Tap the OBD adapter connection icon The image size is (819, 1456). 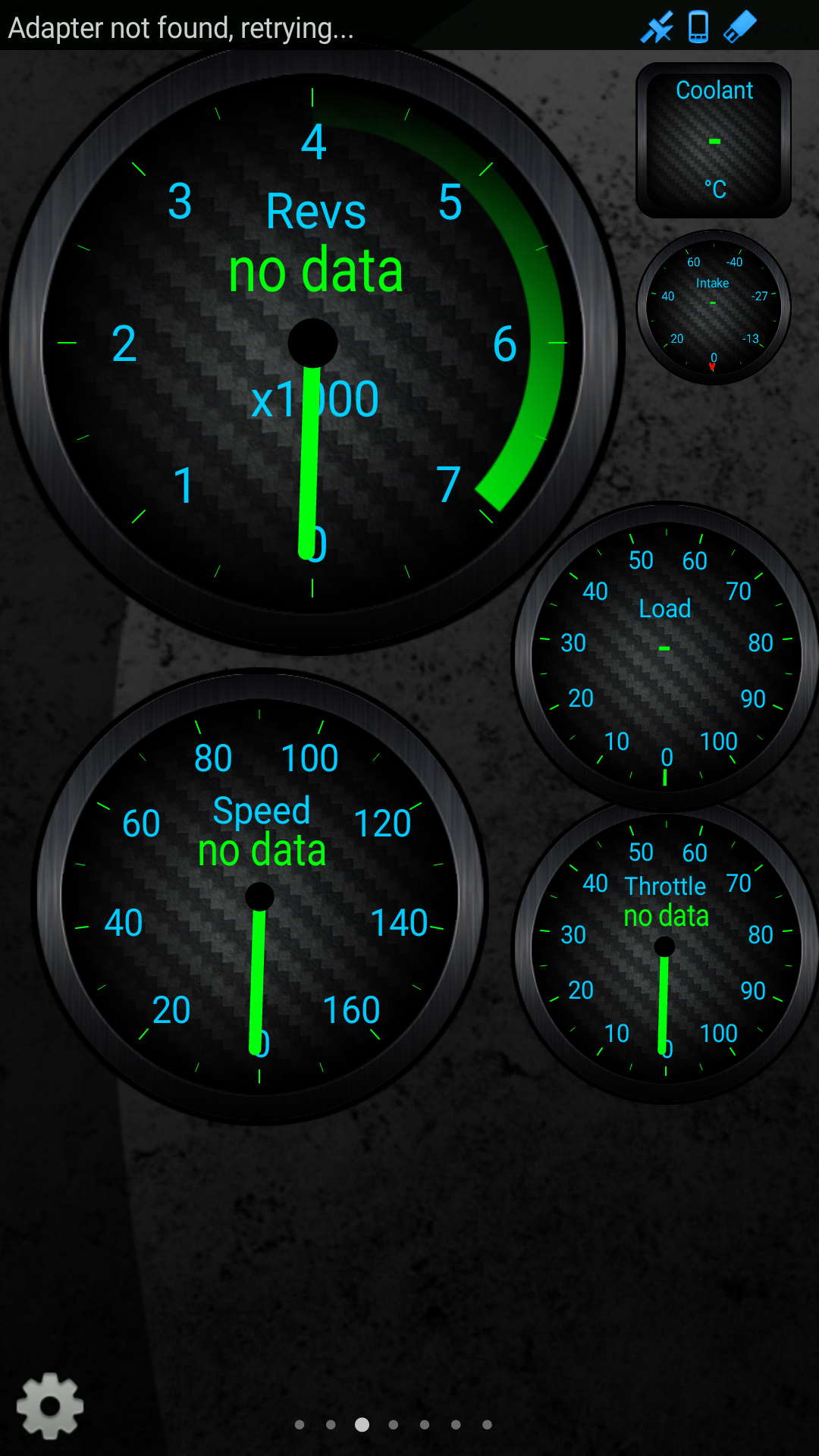739,27
